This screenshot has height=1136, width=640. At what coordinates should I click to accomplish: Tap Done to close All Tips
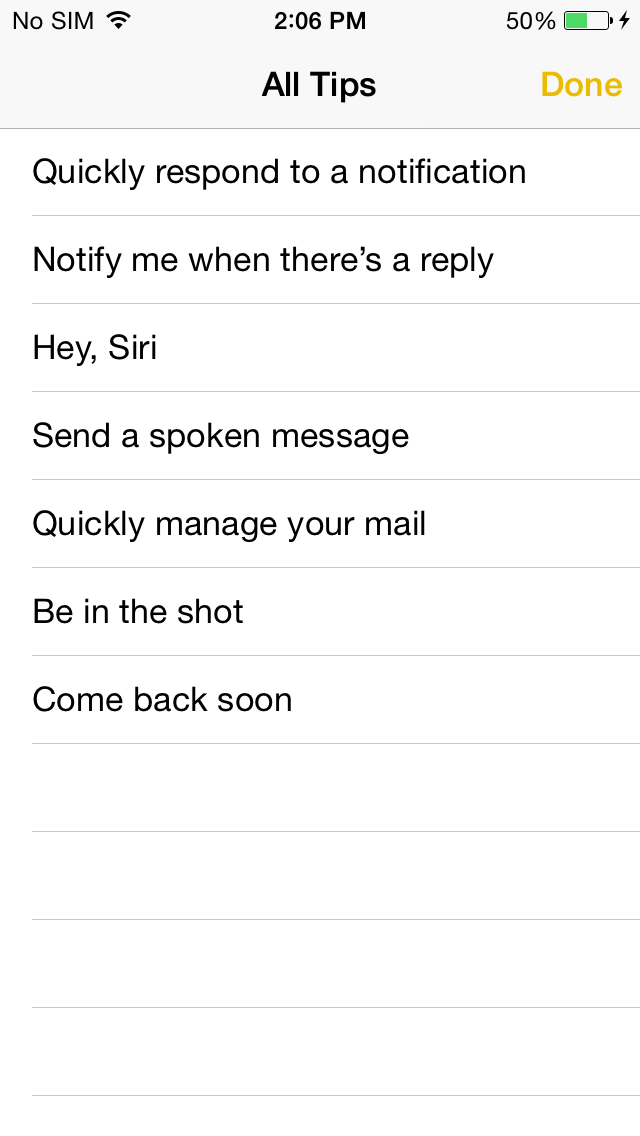pyautogui.click(x=581, y=85)
